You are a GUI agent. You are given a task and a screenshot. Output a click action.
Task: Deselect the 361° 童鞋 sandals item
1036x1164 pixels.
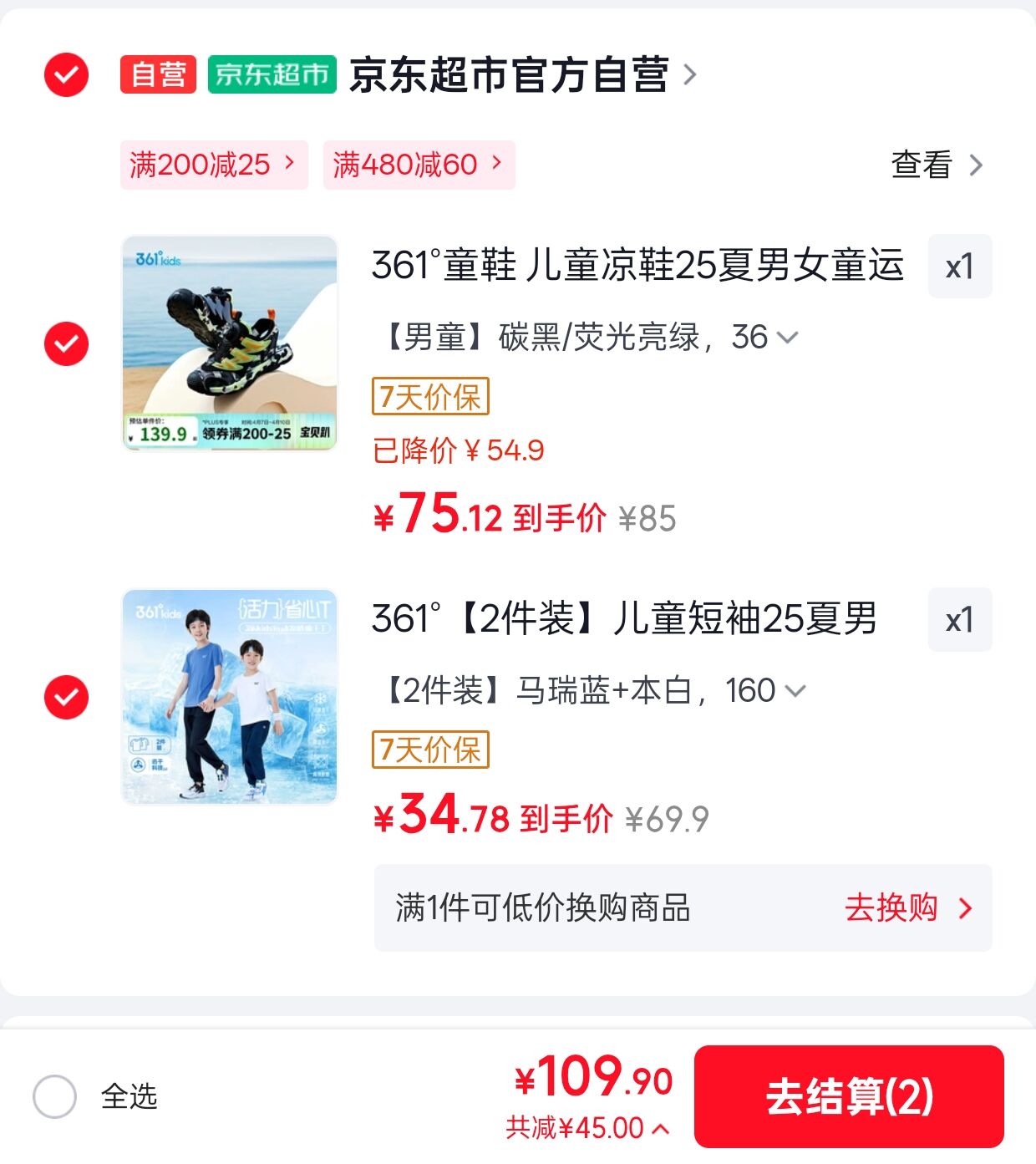(66, 343)
